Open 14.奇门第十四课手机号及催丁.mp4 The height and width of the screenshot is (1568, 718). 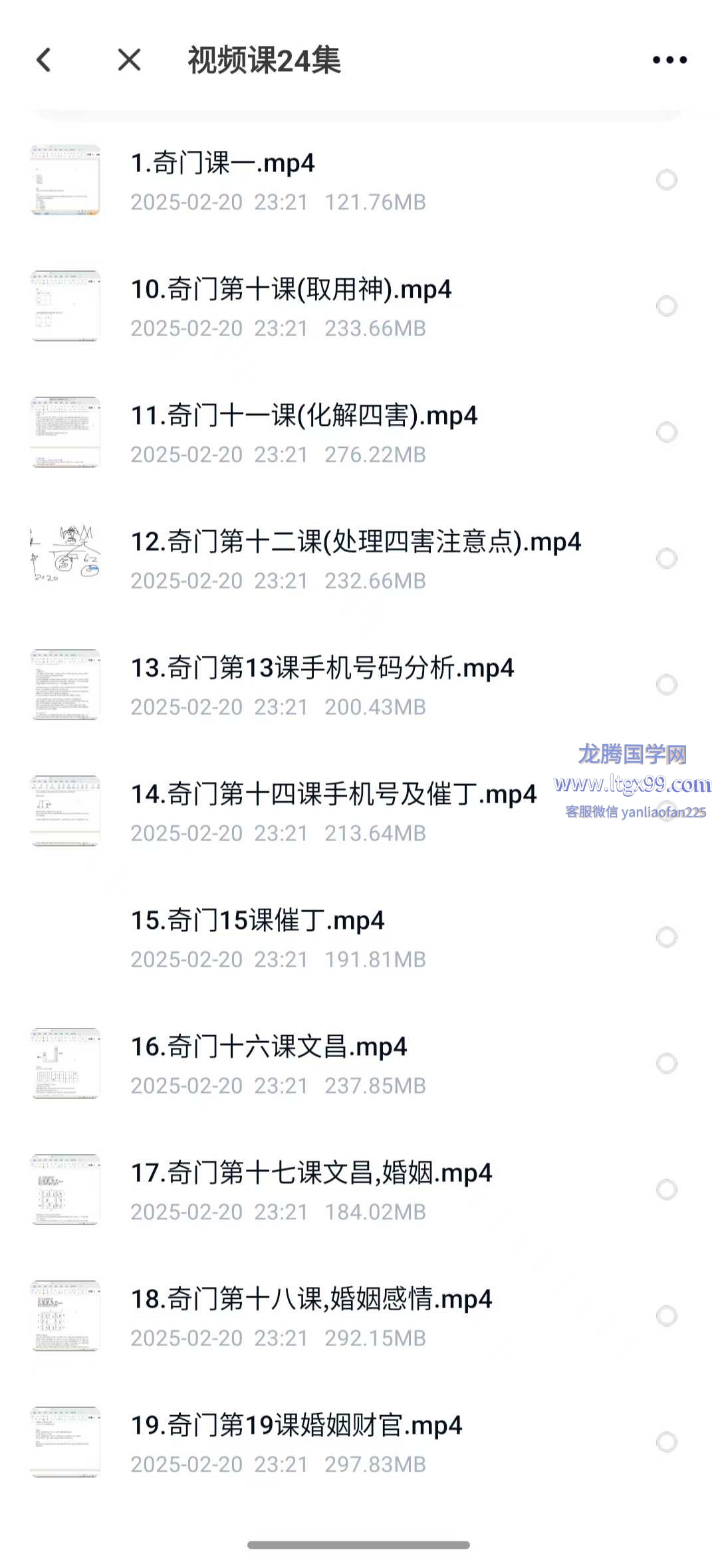point(333,795)
